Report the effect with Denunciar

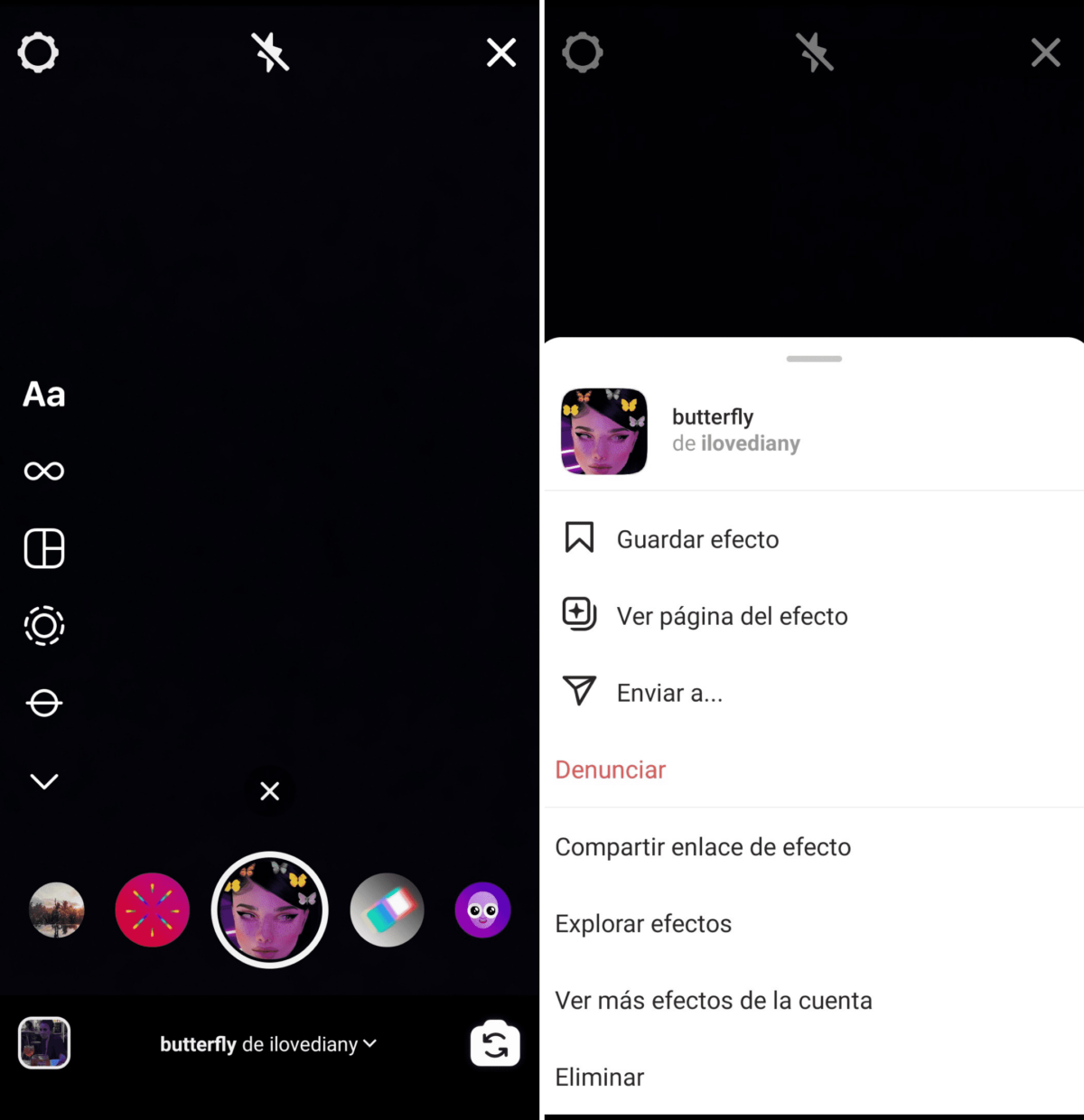[611, 770]
